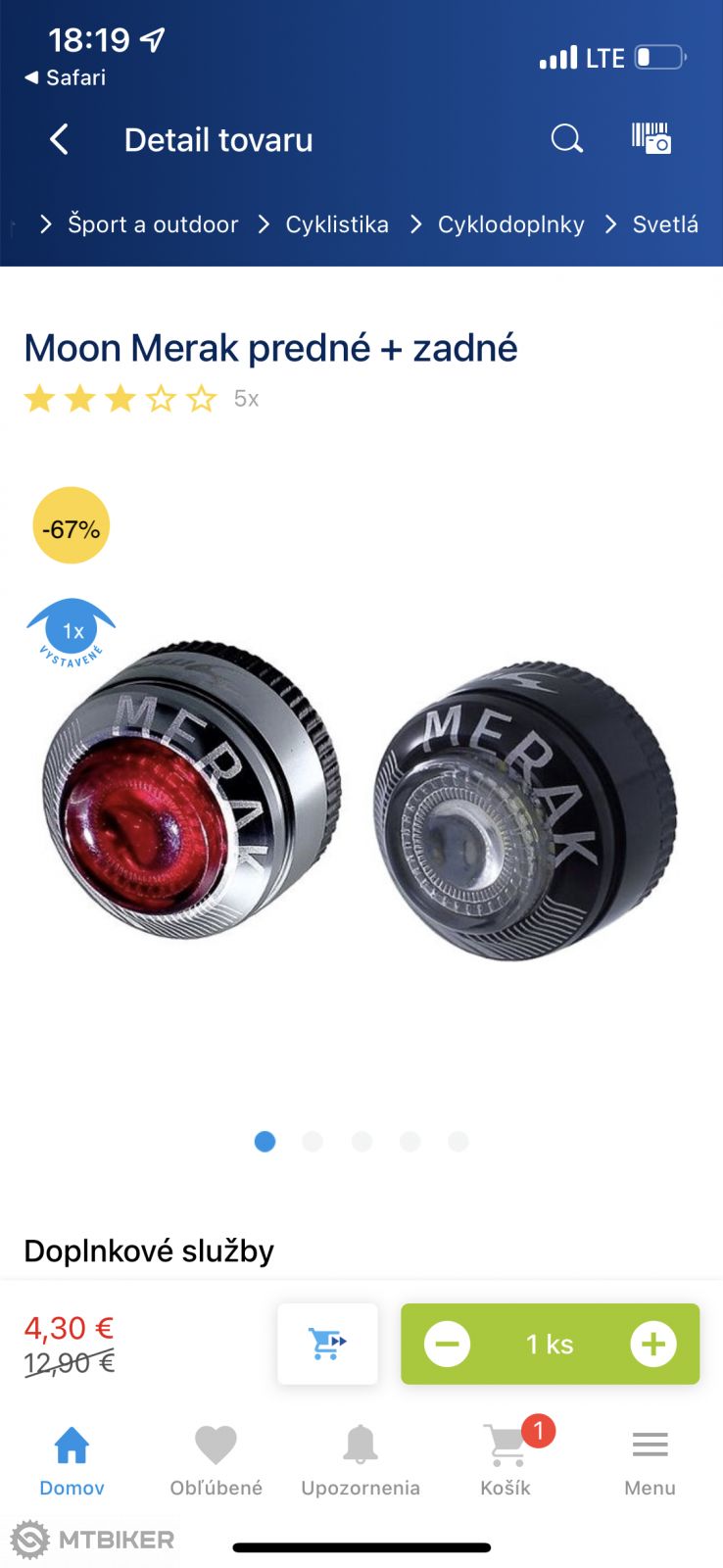Open the Menu tab

[650, 1460]
